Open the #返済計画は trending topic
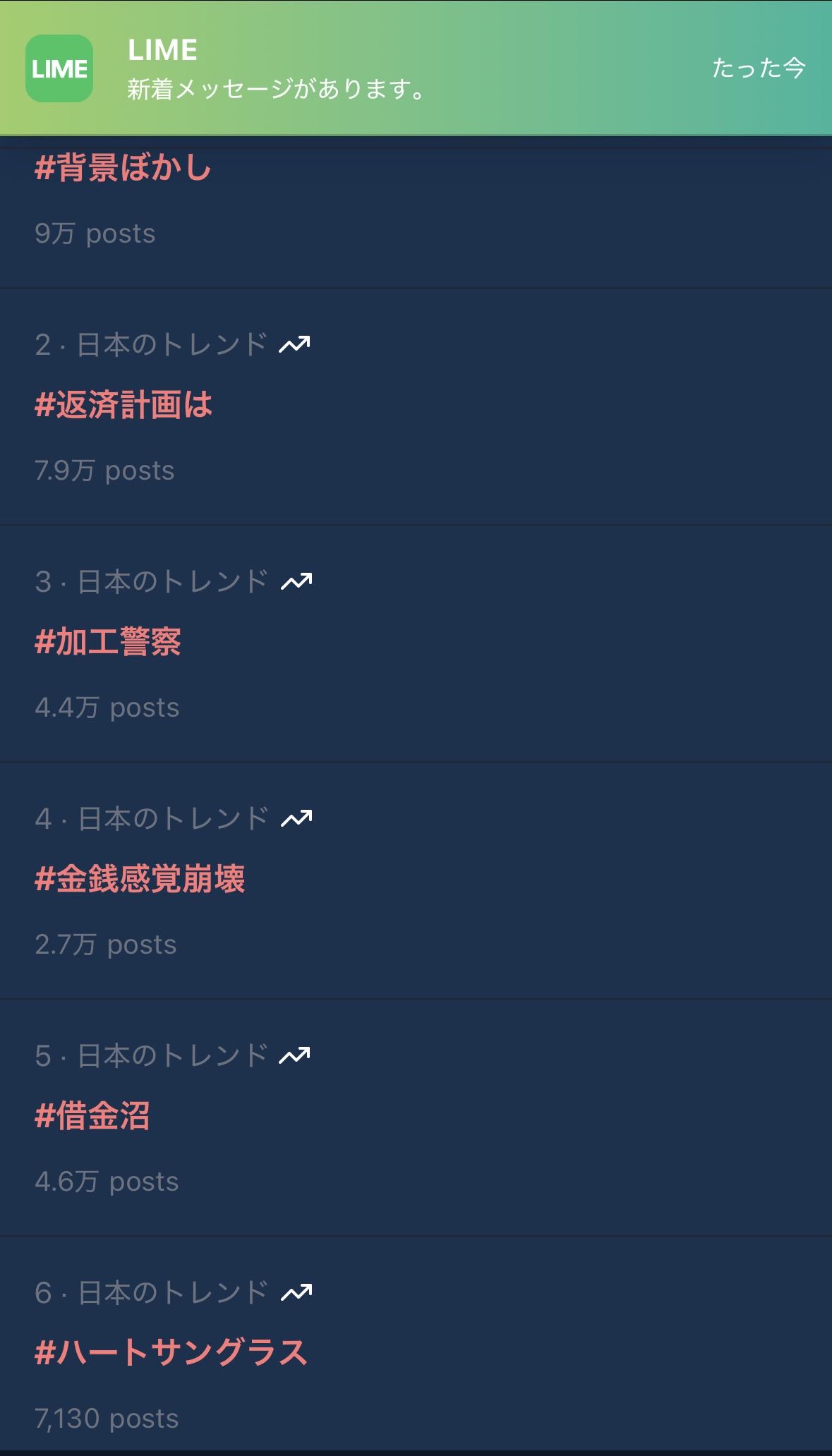This screenshot has height=1456, width=832. pyautogui.click(x=123, y=406)
